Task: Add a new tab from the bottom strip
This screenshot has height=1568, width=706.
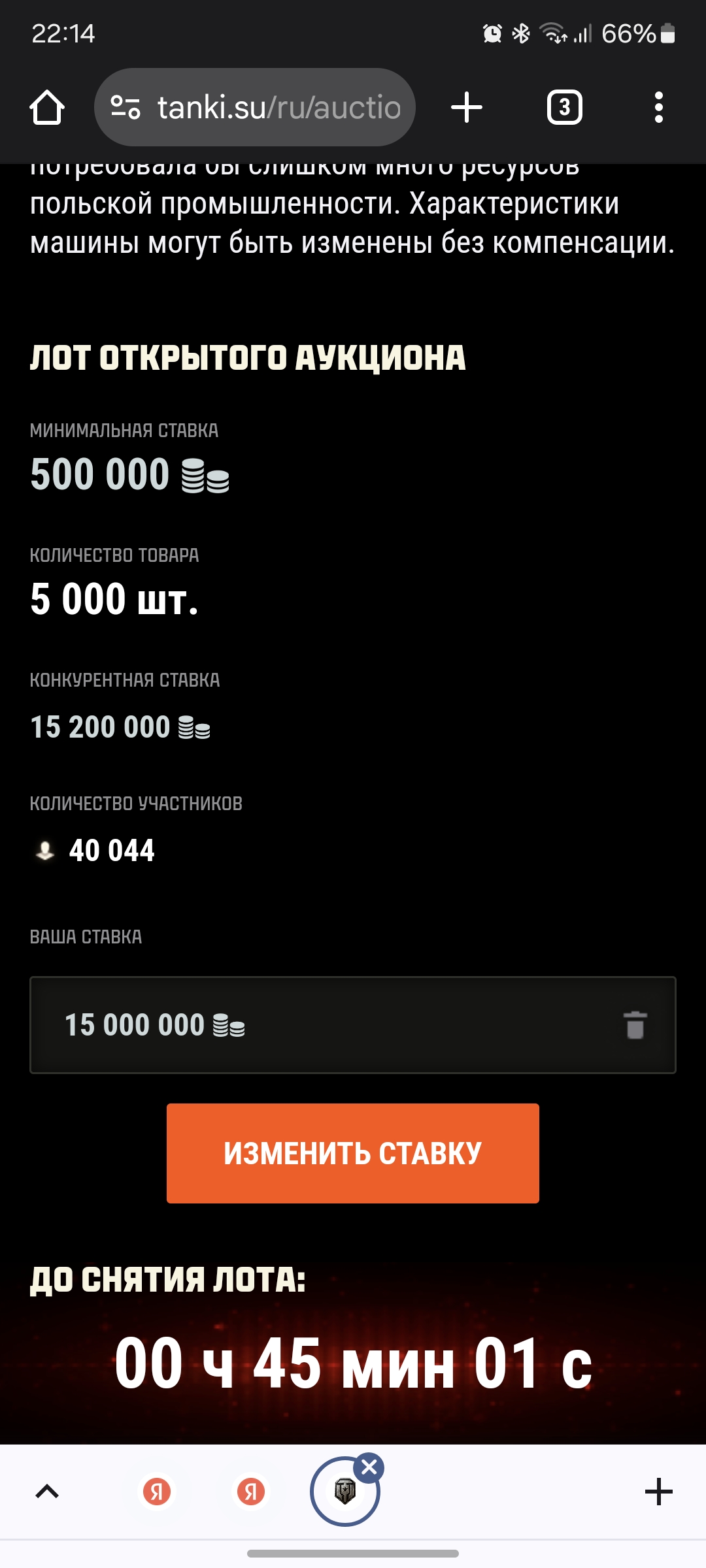Action: (658, 1492)
